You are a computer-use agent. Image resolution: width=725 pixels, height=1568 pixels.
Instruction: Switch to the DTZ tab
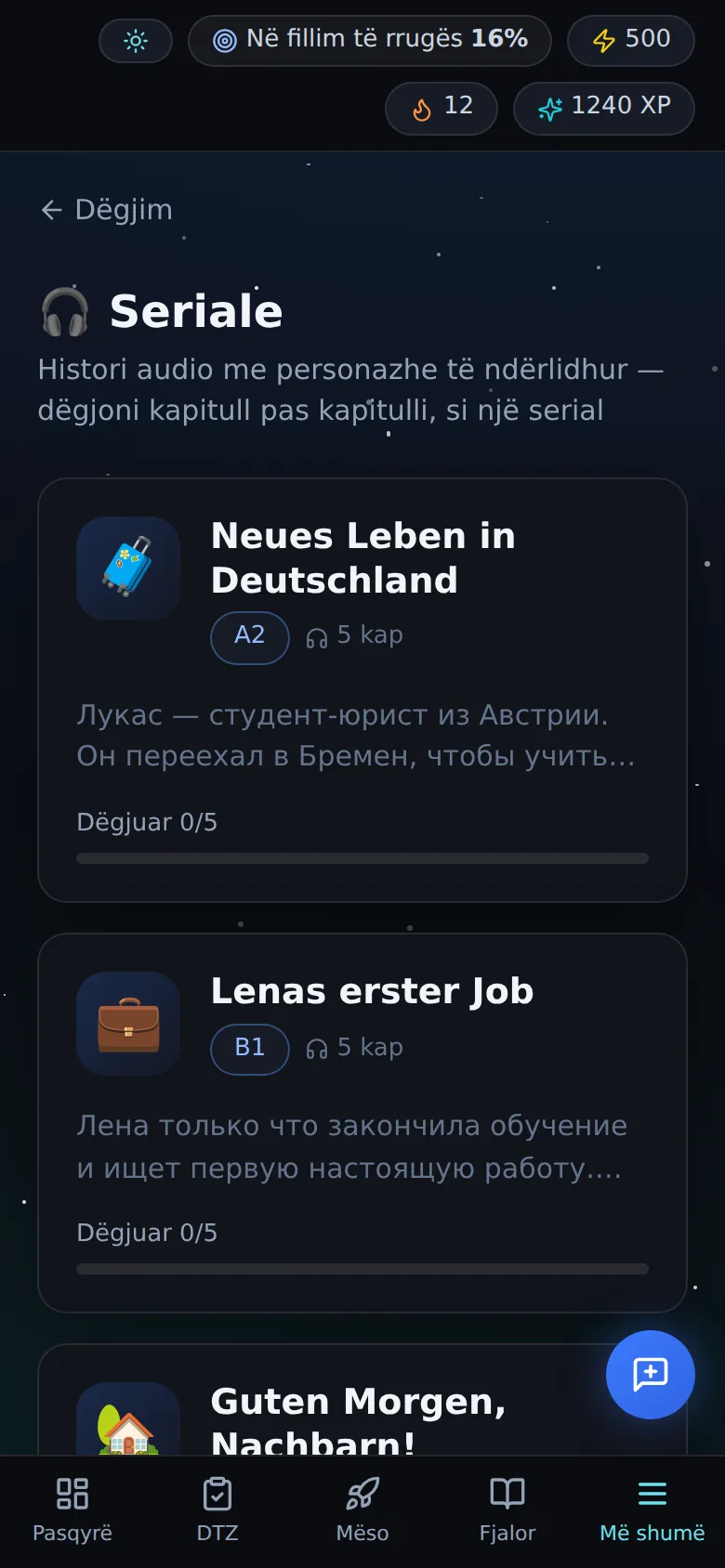[x=217, y=1511]
